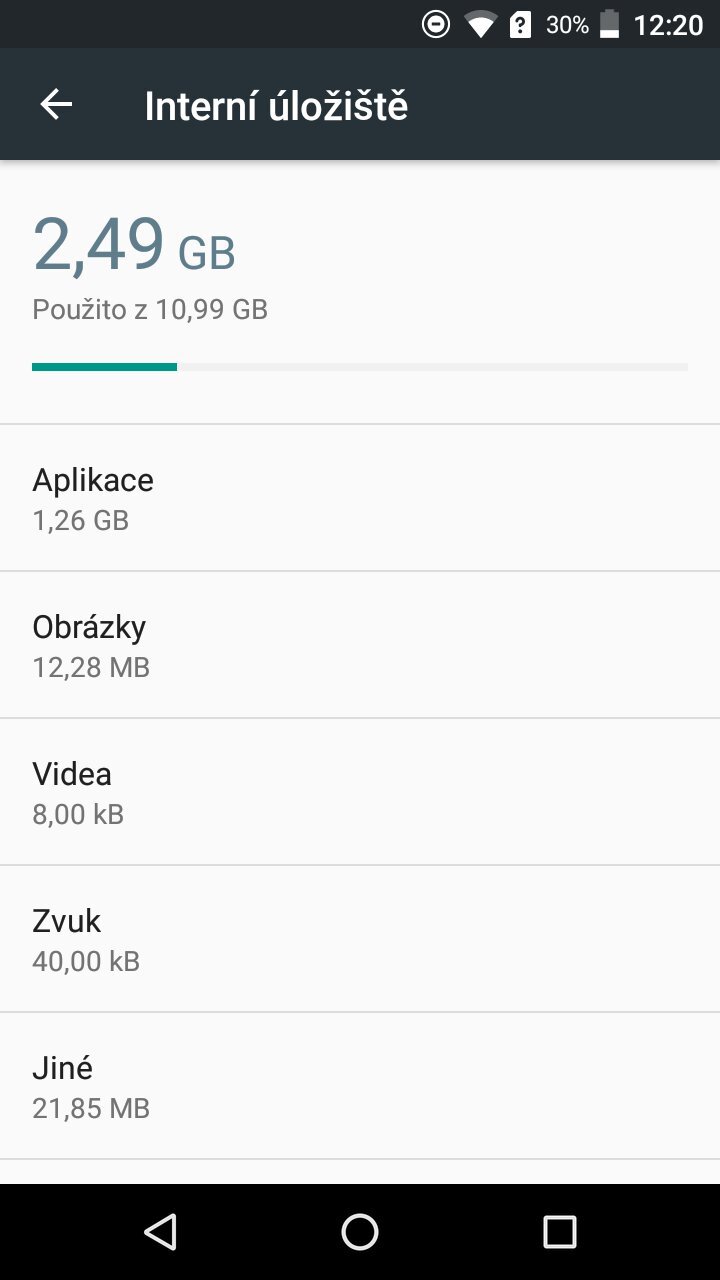720x1280 pixels.
Task: Tap the Home circle button
Action: (x=359, y=1231)
